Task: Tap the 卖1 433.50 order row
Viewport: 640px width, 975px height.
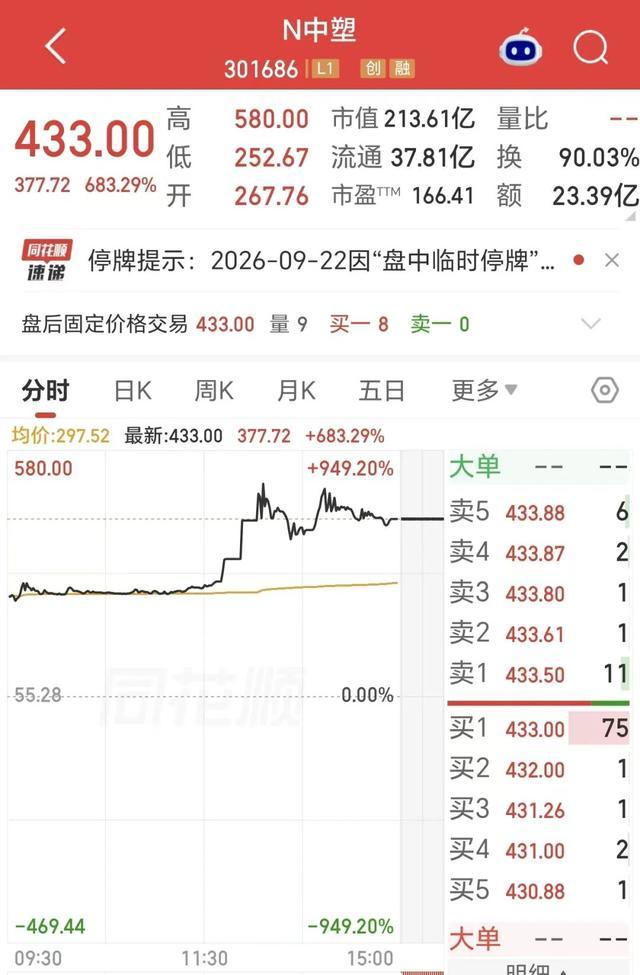Action: tap(539, 674)
